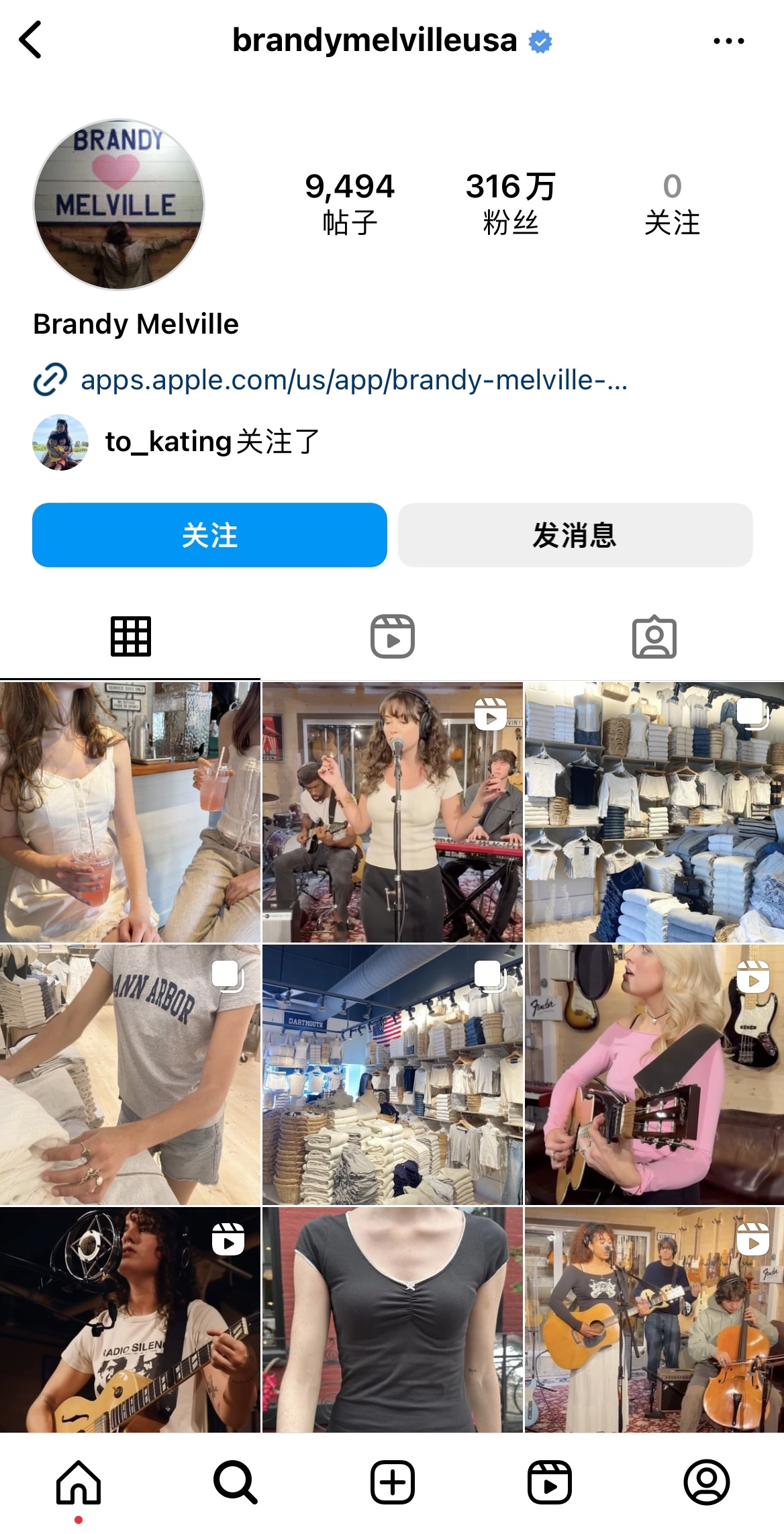The width and height of the screenshot is (784, 1534).
Task: Switch to the posts grid tab
Action: (x=130, y=636)
